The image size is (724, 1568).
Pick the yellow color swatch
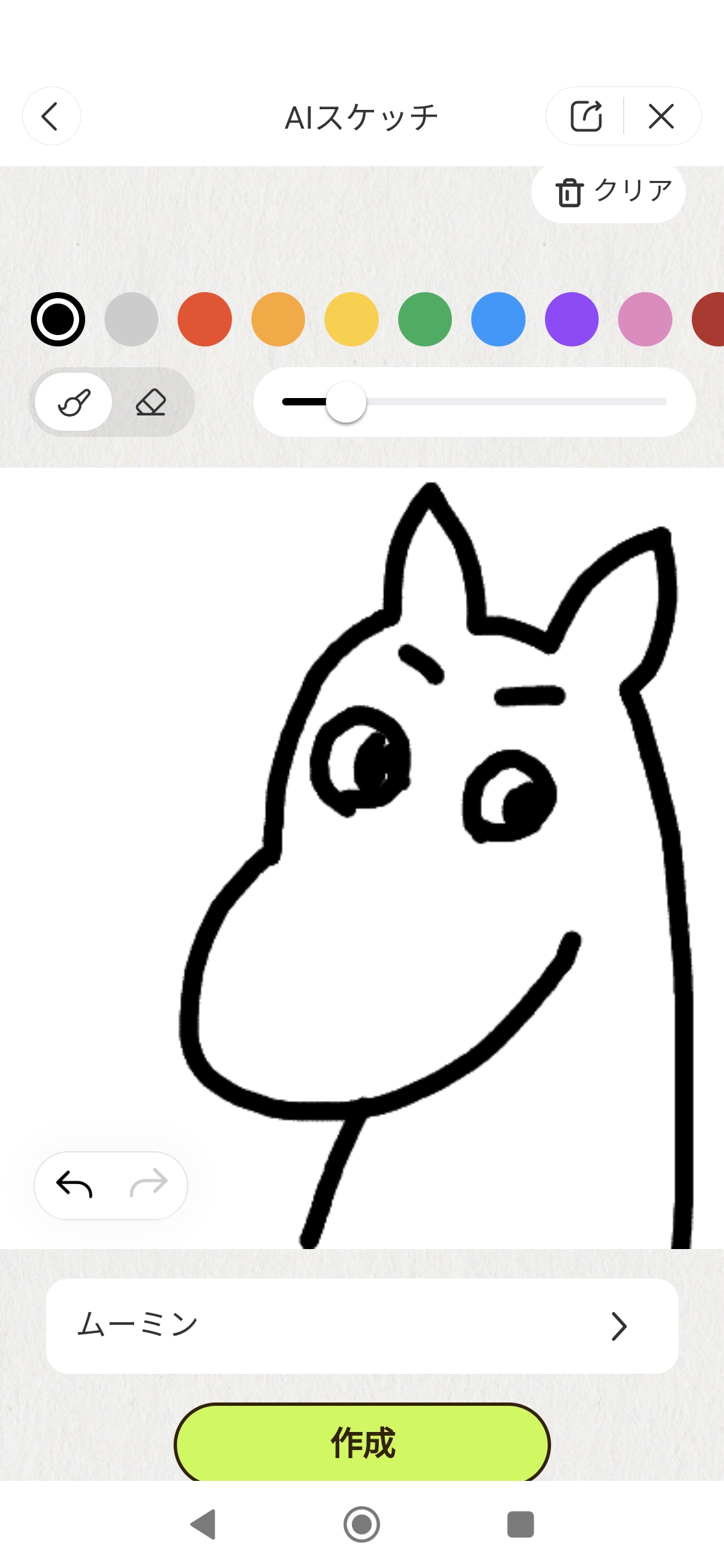(x=351, y=319)
